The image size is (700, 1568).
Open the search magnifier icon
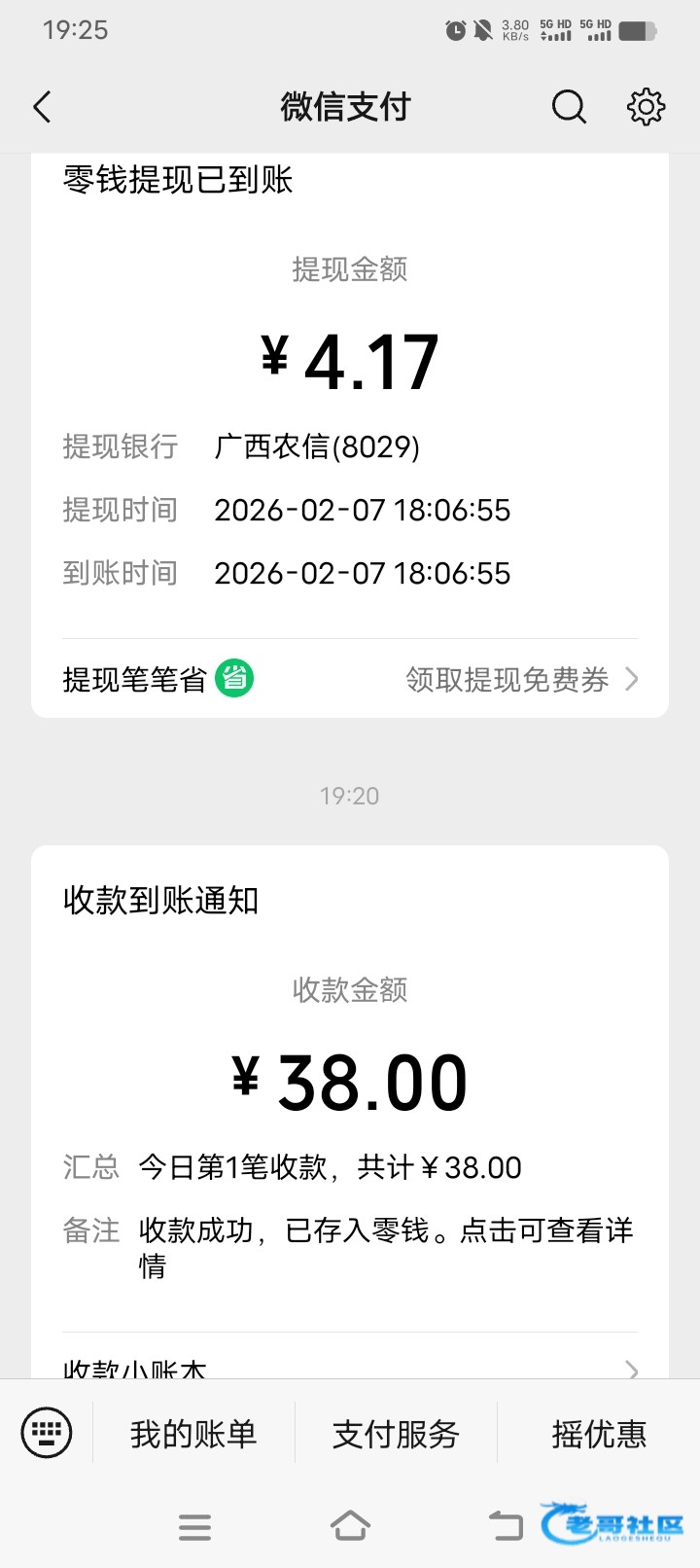(x=569, y=107)
